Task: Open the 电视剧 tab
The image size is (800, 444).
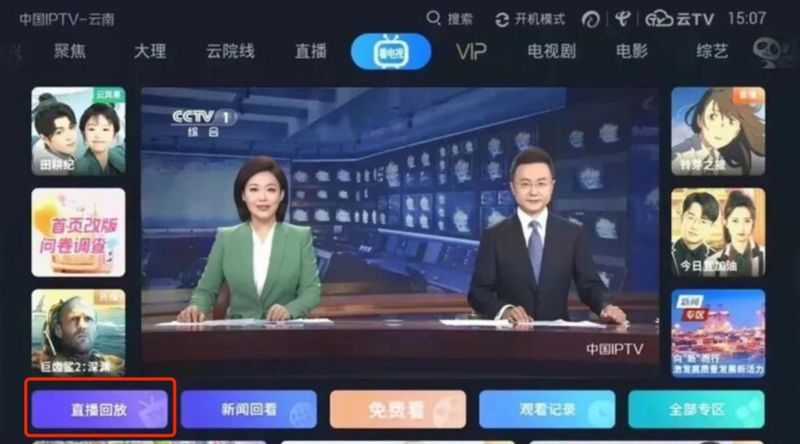Action: [x=551, y=52]
